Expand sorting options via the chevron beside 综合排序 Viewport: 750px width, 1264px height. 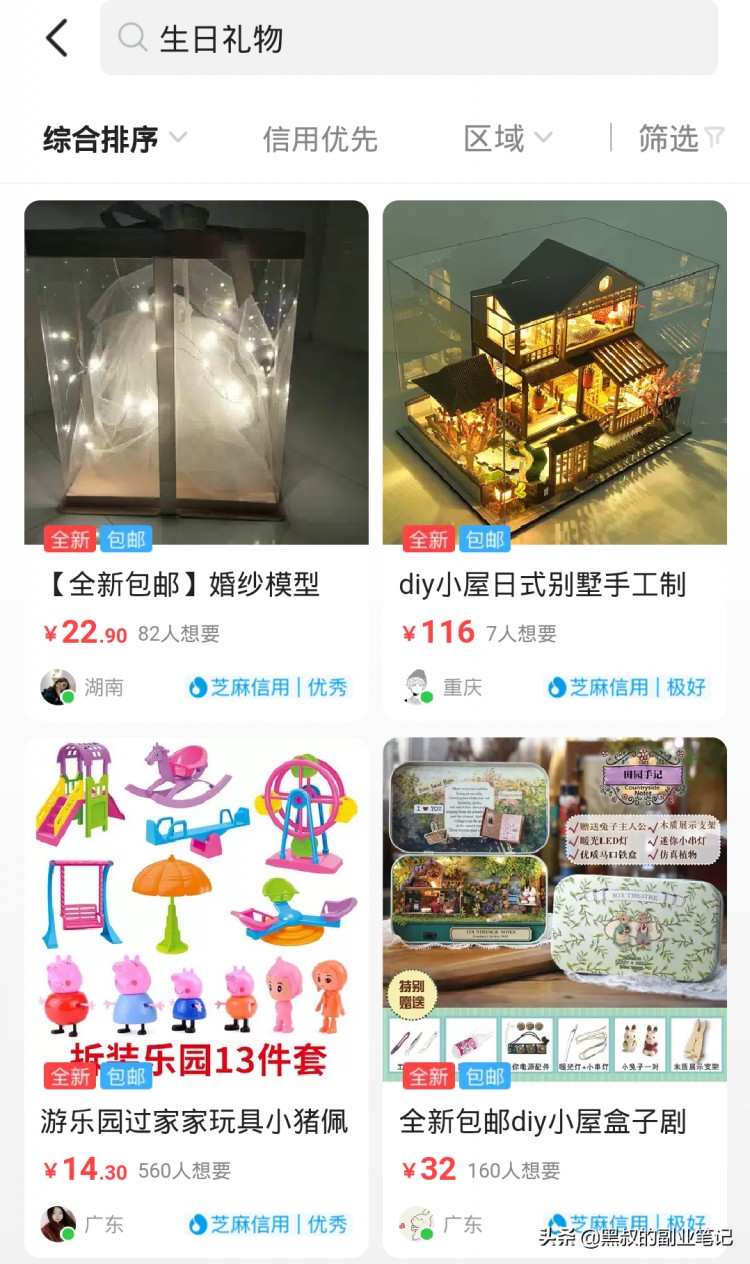tap(178, 141)
